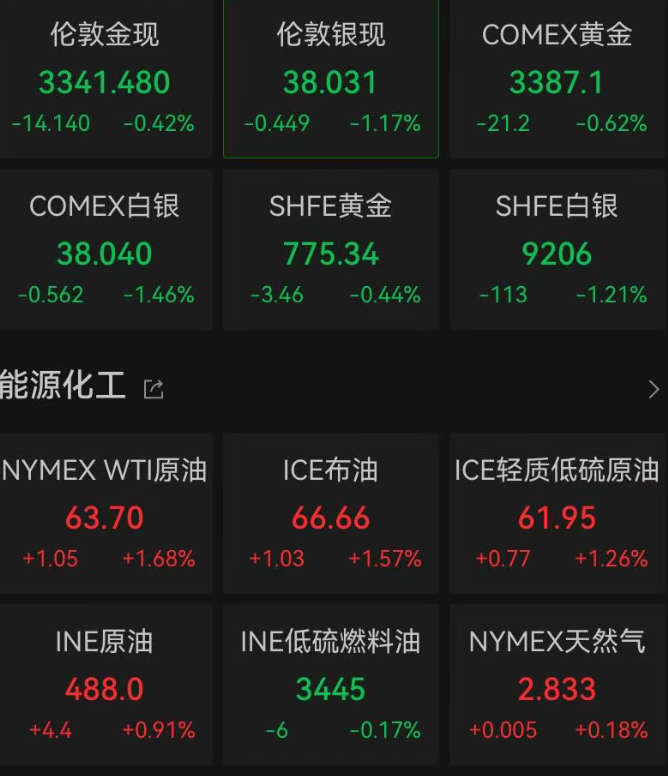Open NYMEX WTI原油 quote card

[104, 515]
